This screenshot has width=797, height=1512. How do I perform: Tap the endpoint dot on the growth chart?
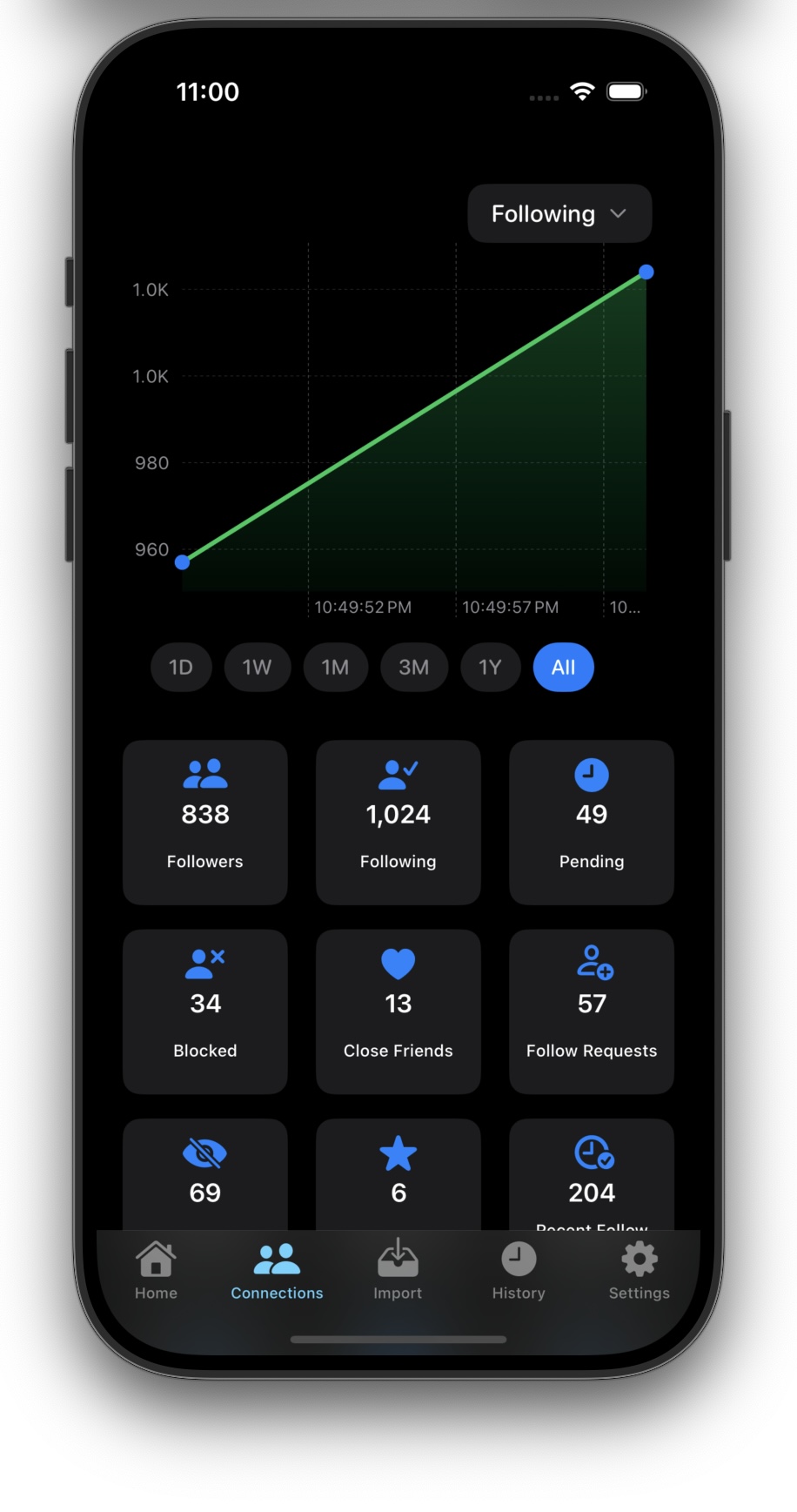[x=645, y=272]
